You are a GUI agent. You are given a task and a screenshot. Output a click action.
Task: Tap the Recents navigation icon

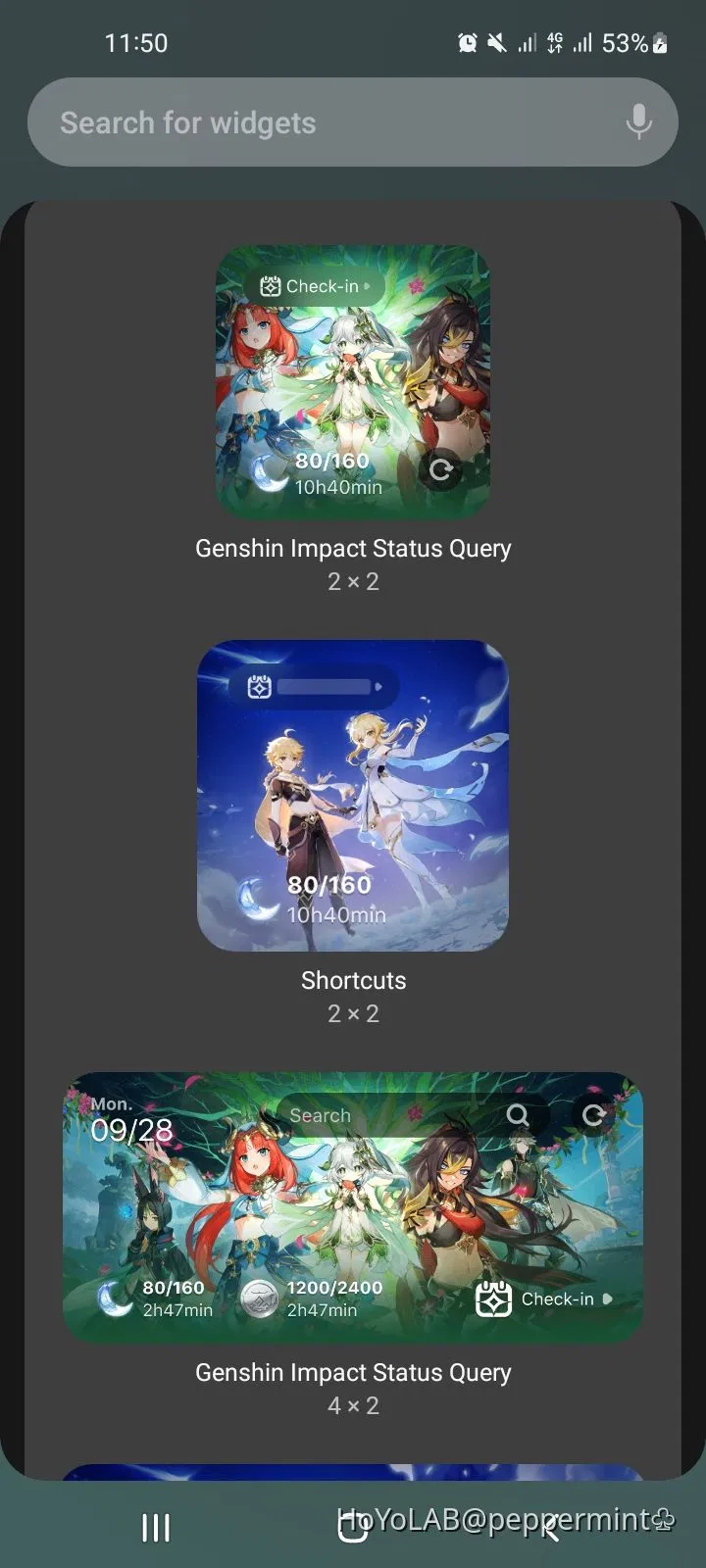[x=156, y=1527]
